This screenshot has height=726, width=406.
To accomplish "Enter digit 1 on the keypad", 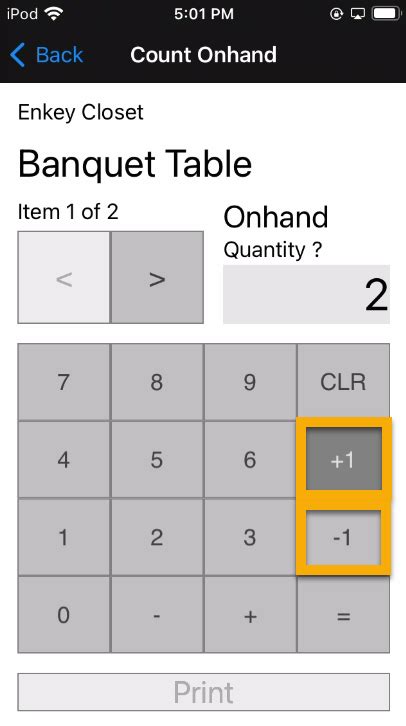I will point(64,537).
